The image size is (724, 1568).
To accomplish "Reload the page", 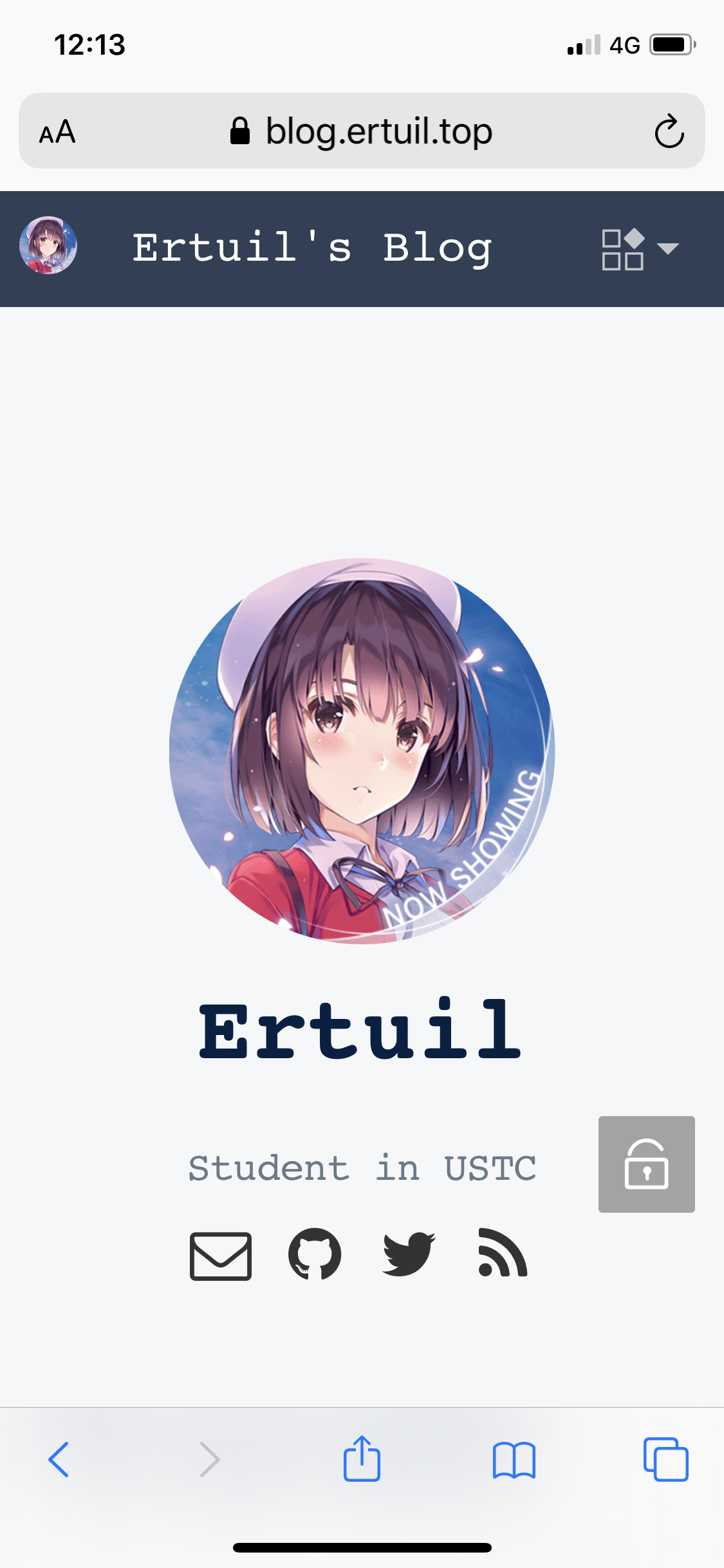I will click(669, 132).
